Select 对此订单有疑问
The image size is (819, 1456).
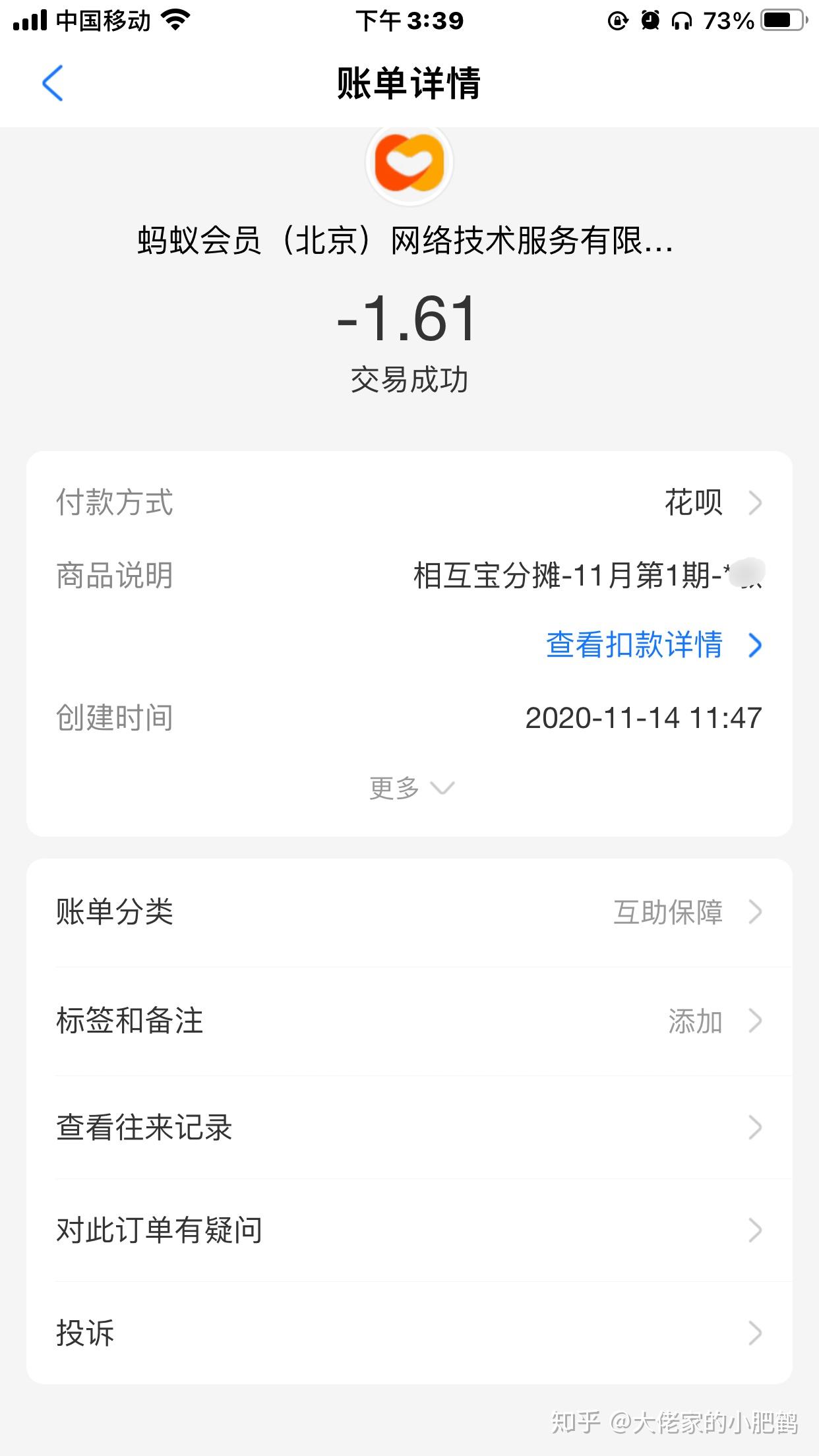coord(409,1230)
